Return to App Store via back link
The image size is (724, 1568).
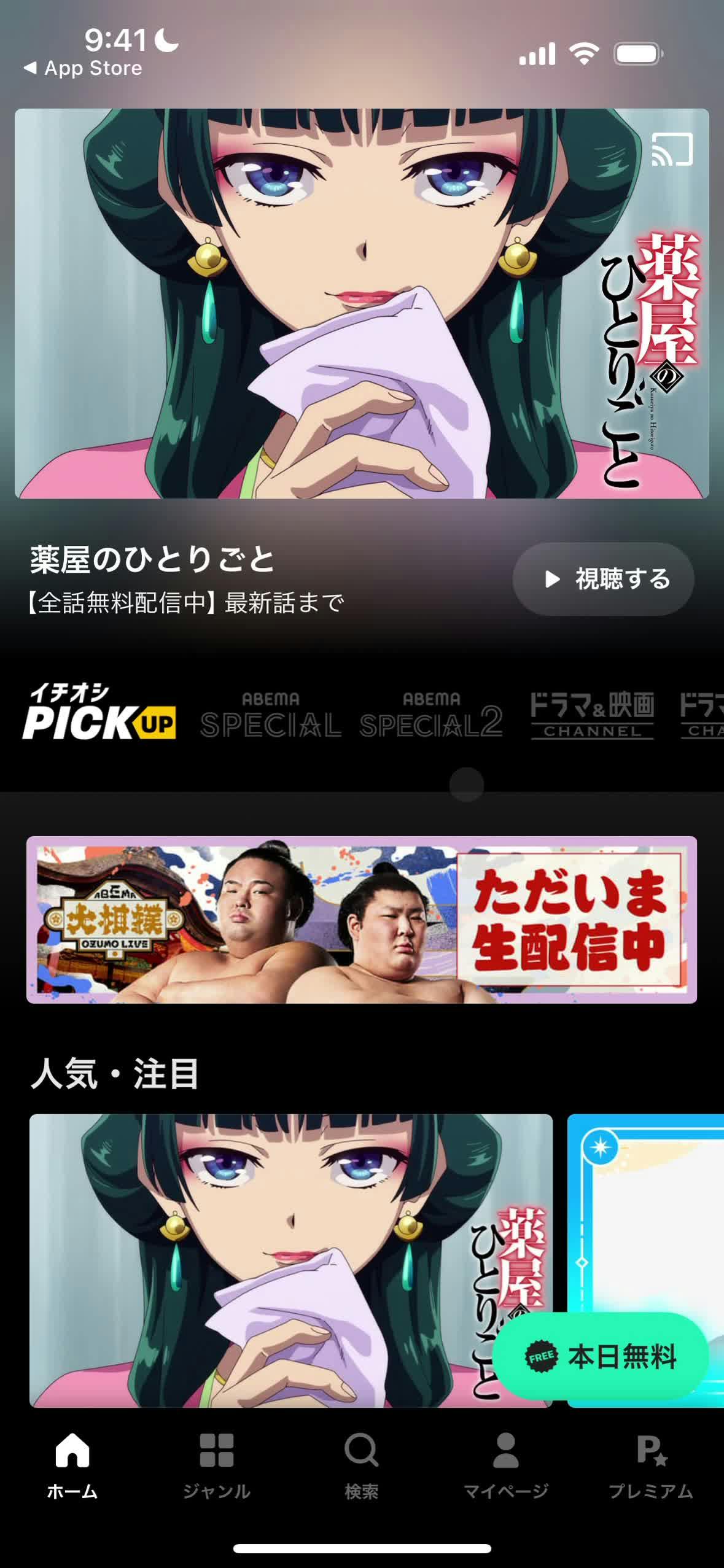click(x=83, y=68)
